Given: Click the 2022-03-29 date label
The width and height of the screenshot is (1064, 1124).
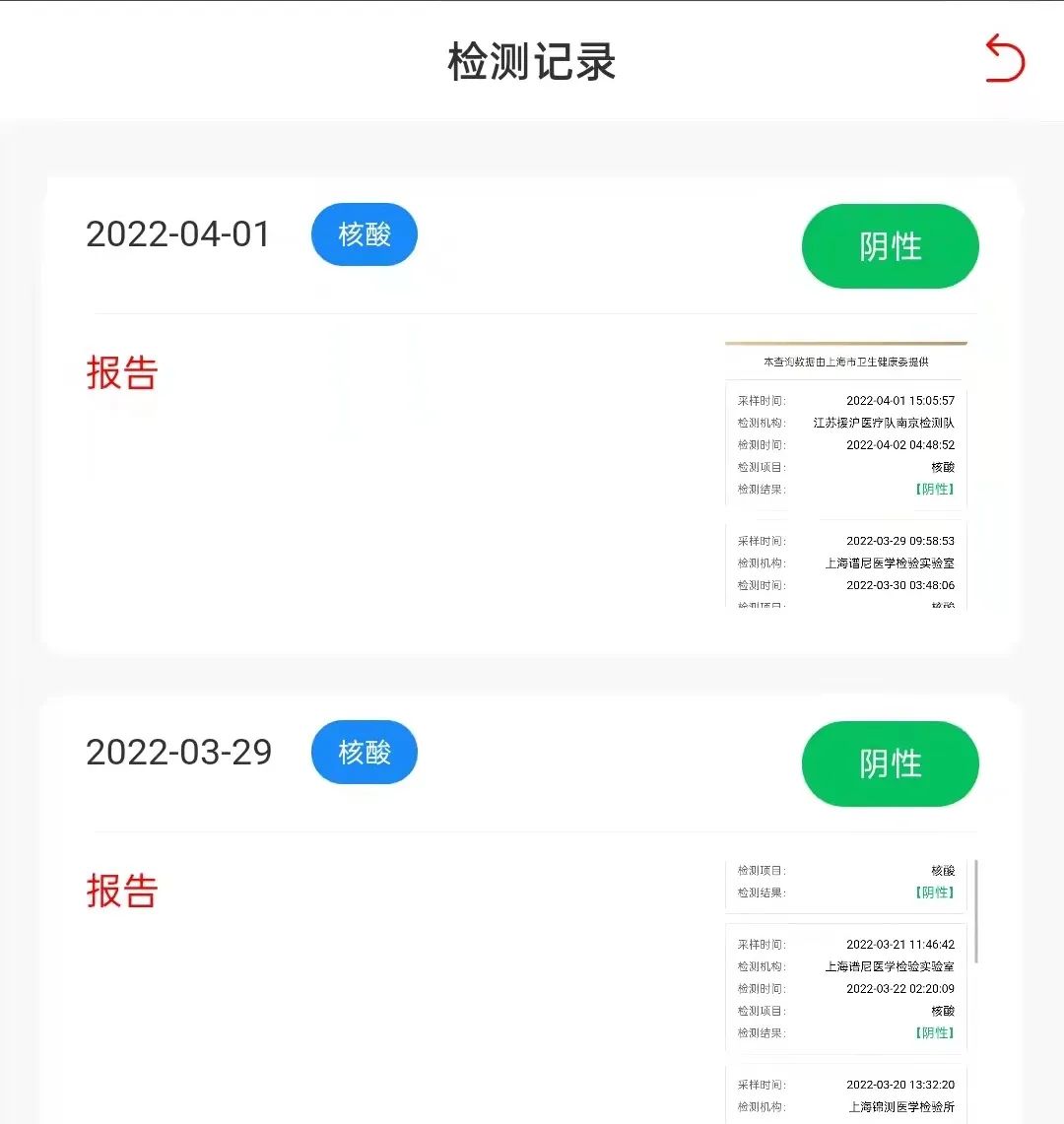Looking at the screenshot, I should pyautogui.click(x=178, y=752).
